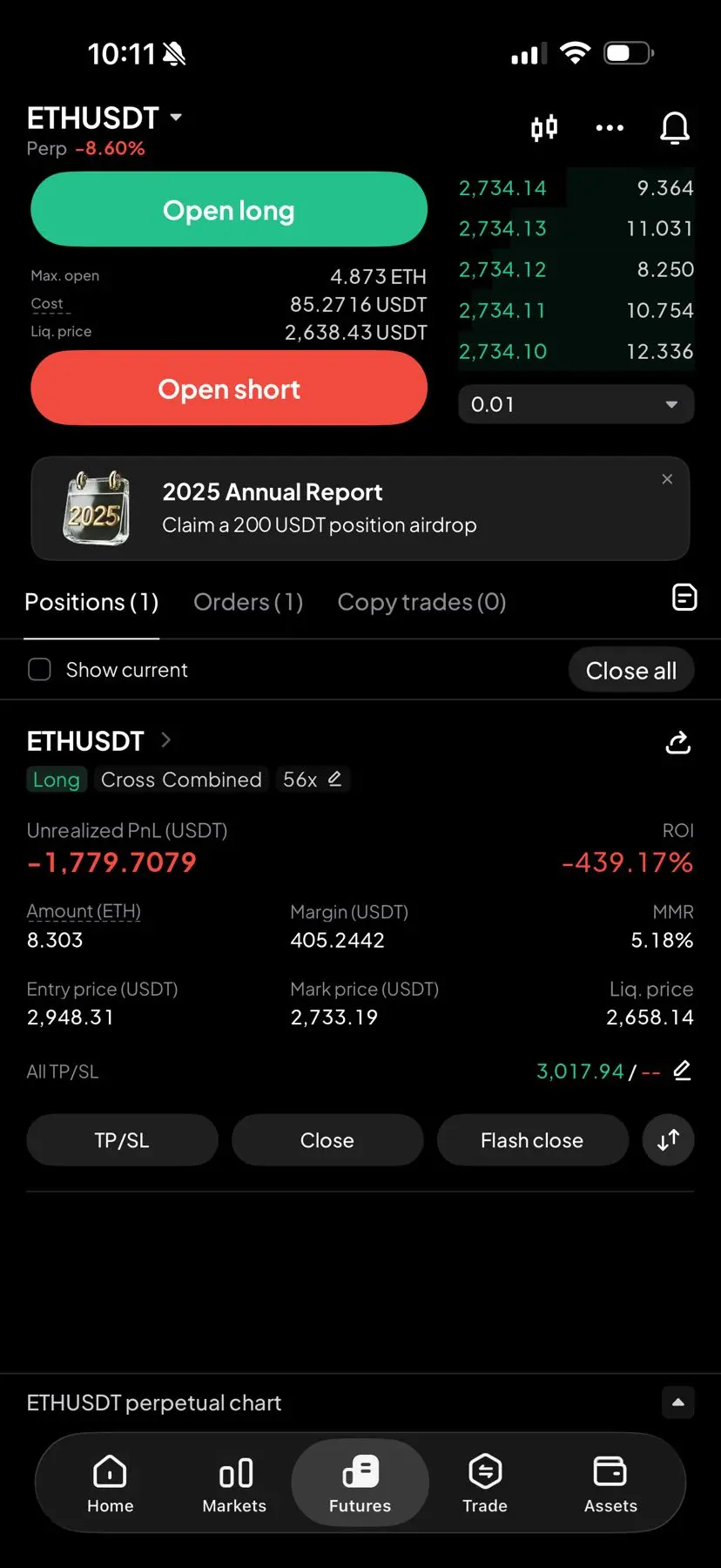Open the three-dot overflow menu
The image size is (721, 1568).
[x=610, y=128]
